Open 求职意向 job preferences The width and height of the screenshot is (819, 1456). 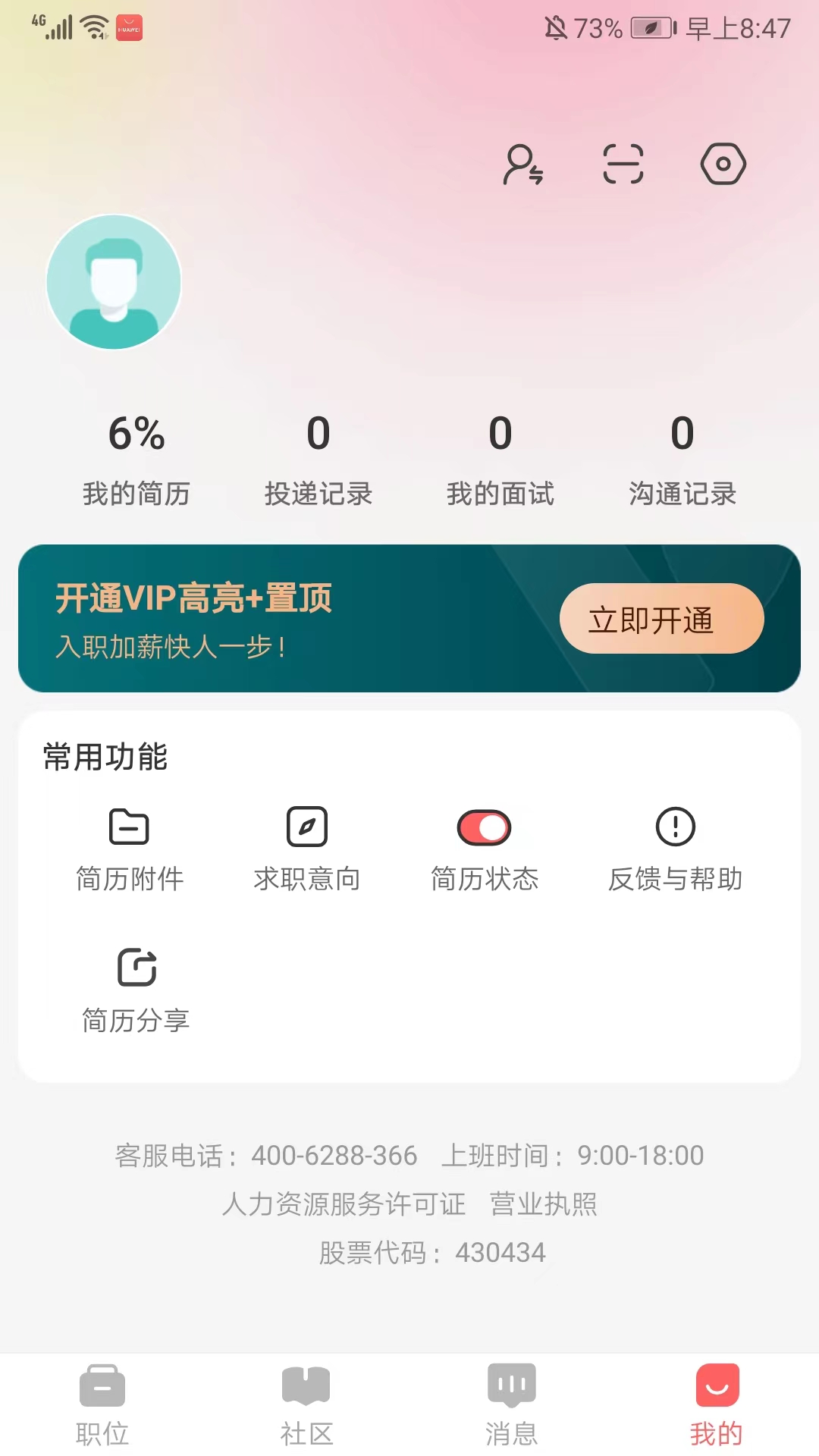tap(307, 849)
